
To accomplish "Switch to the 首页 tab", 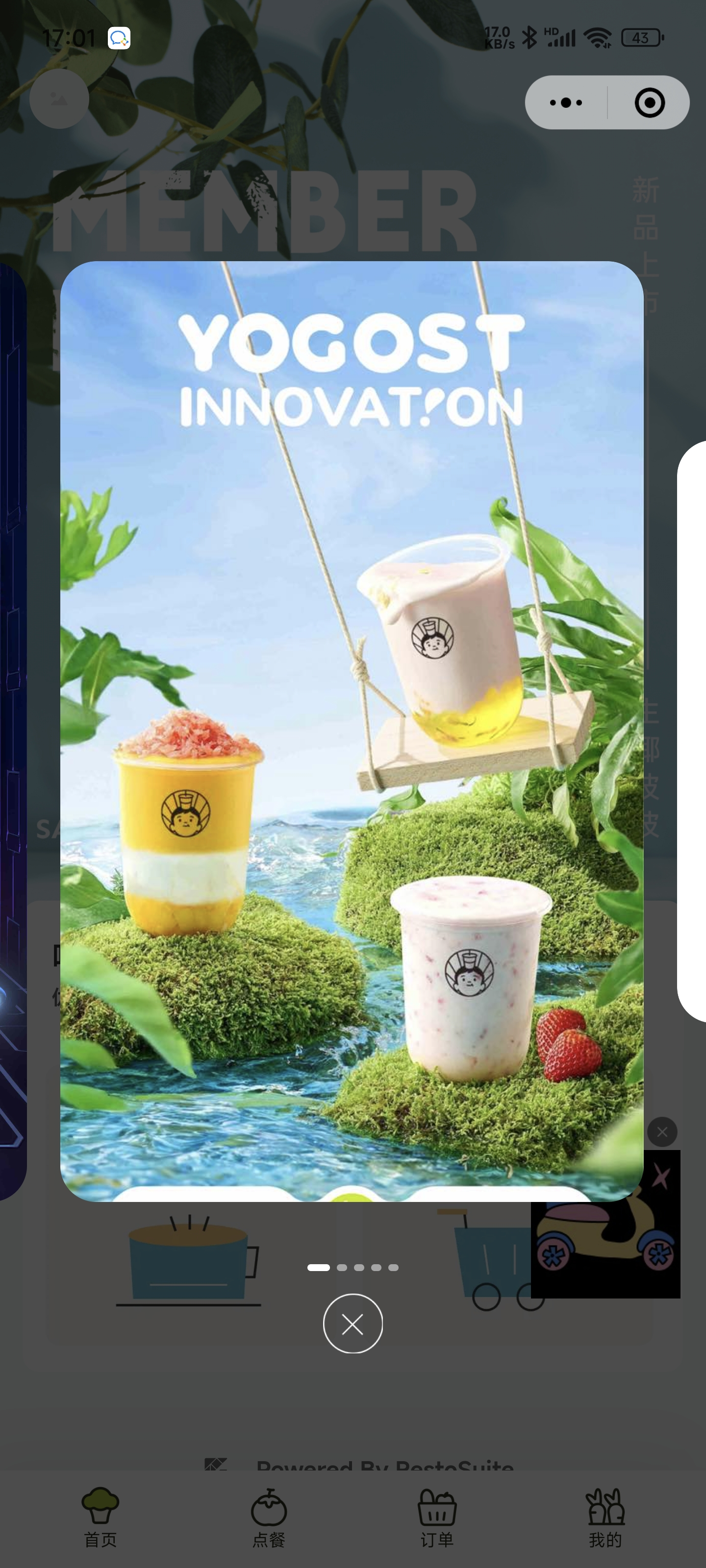I will [100, 1518].
